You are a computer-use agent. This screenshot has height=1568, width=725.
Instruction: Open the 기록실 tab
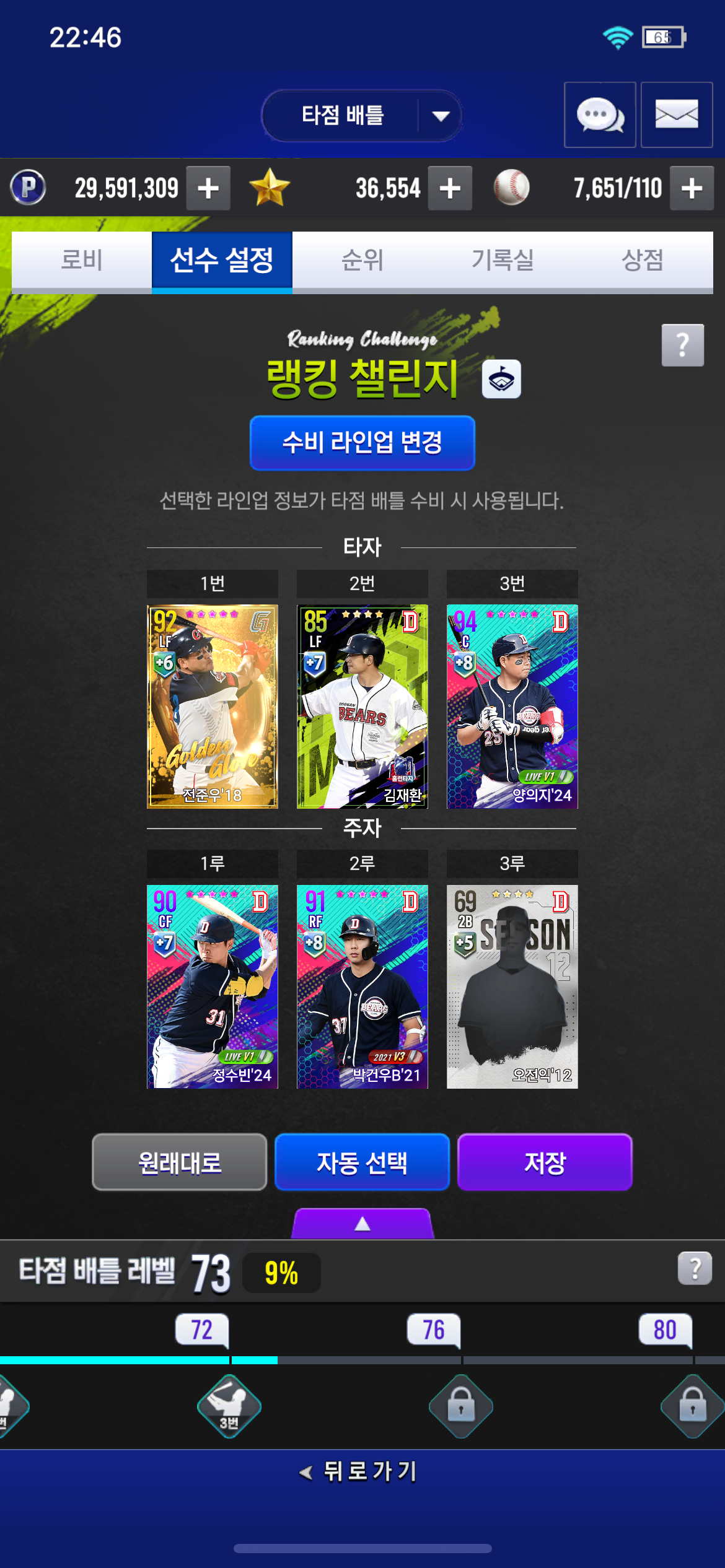(x=503, y=260)
